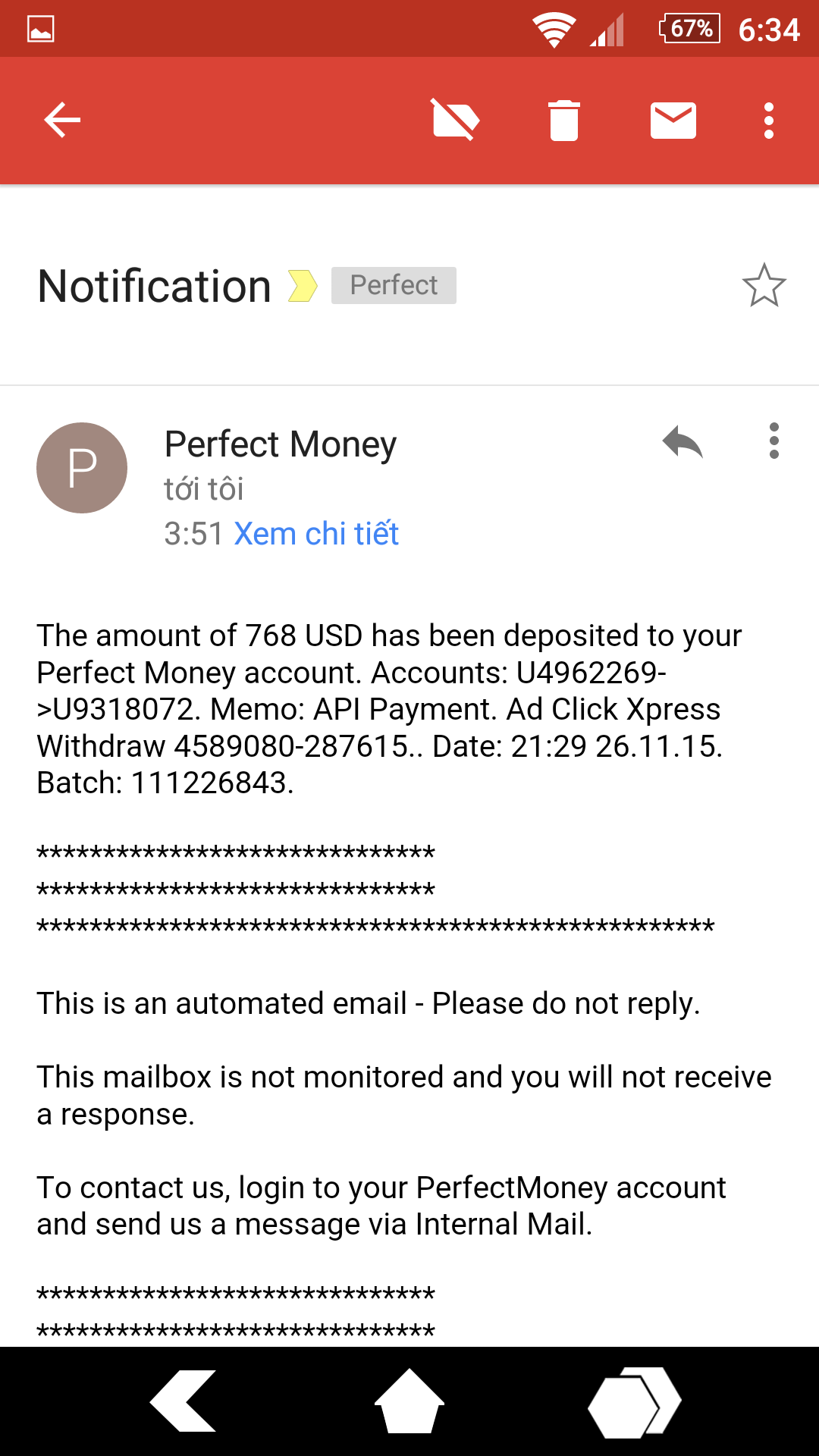This screenshot has width=819, height=1456.
Task: Remove the label from this email
Action: (455, 120)
